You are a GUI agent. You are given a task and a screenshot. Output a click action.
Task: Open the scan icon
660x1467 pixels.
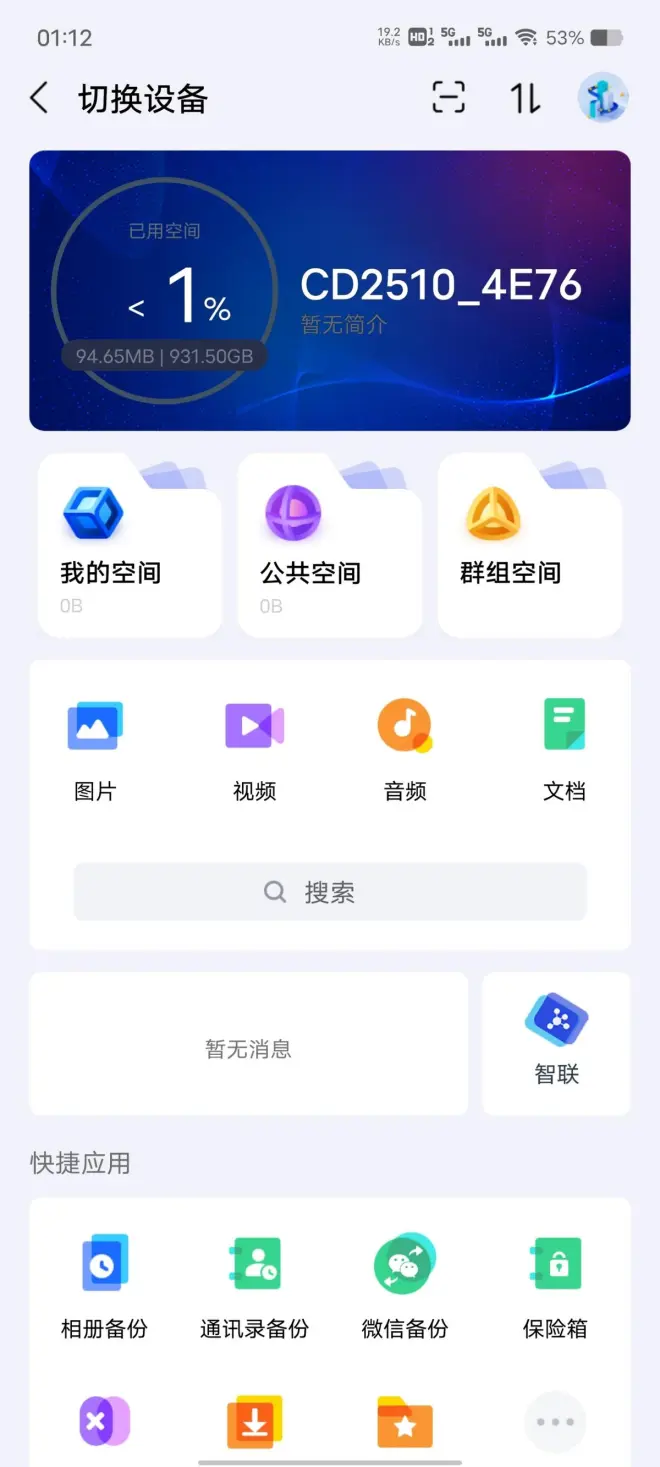point(449,97)
